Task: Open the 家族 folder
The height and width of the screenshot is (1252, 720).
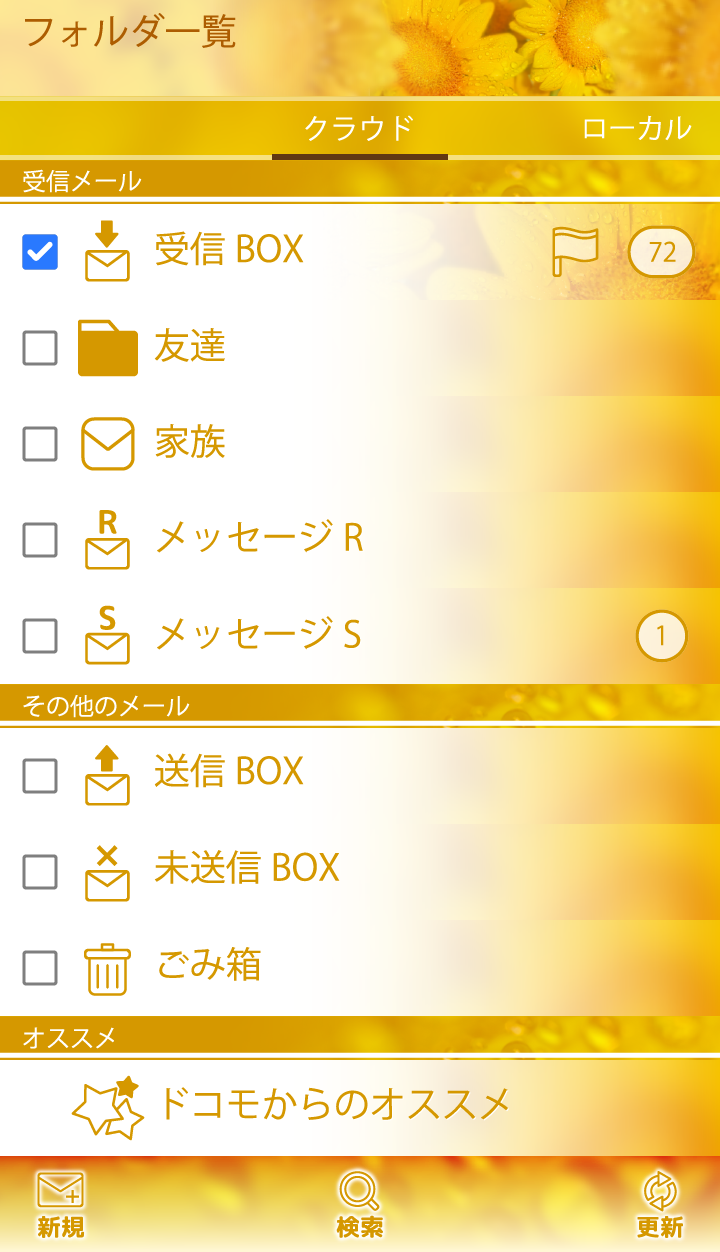Action: [190, 443]
